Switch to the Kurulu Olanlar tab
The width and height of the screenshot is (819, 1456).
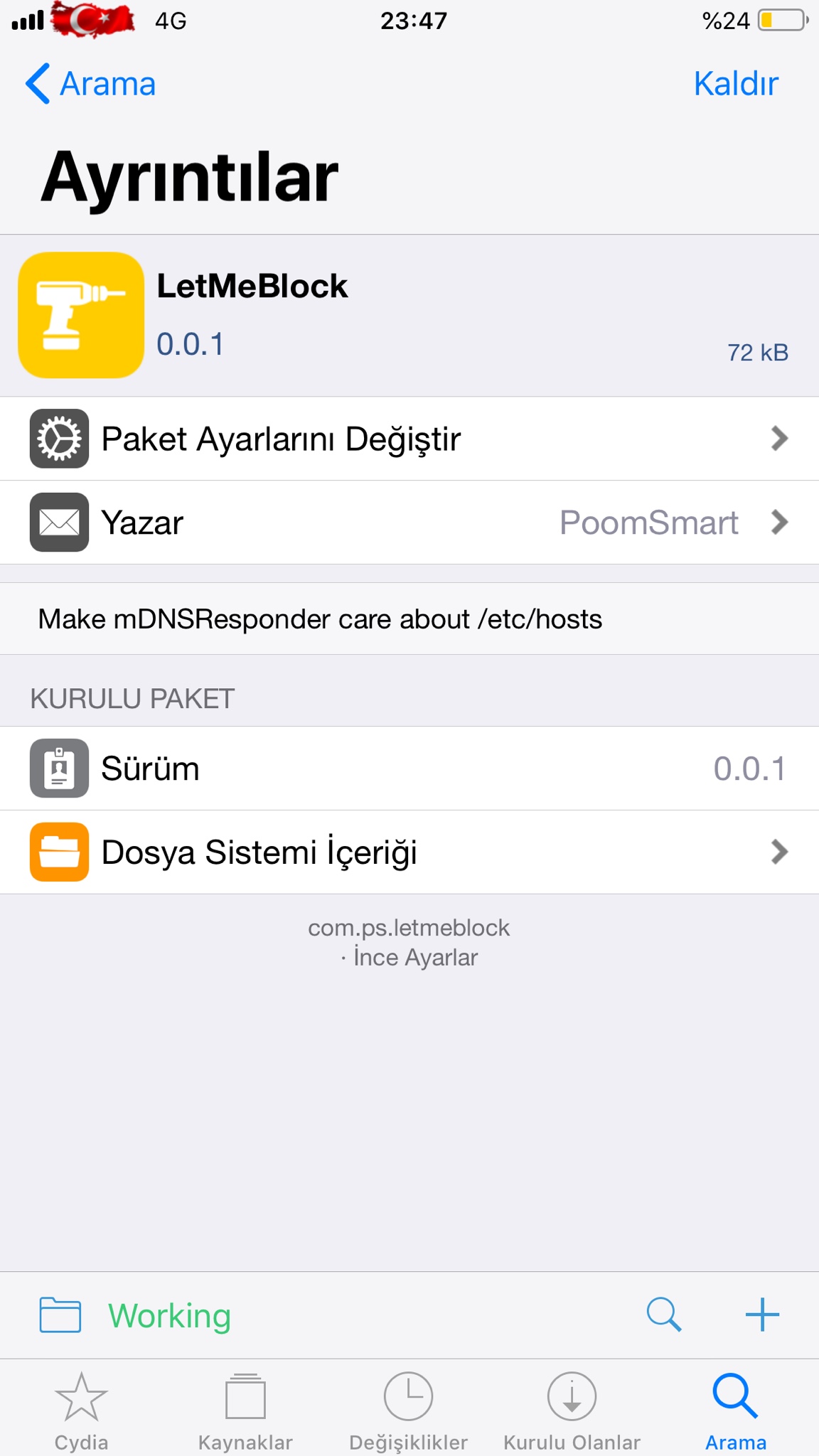(572, 1411)
